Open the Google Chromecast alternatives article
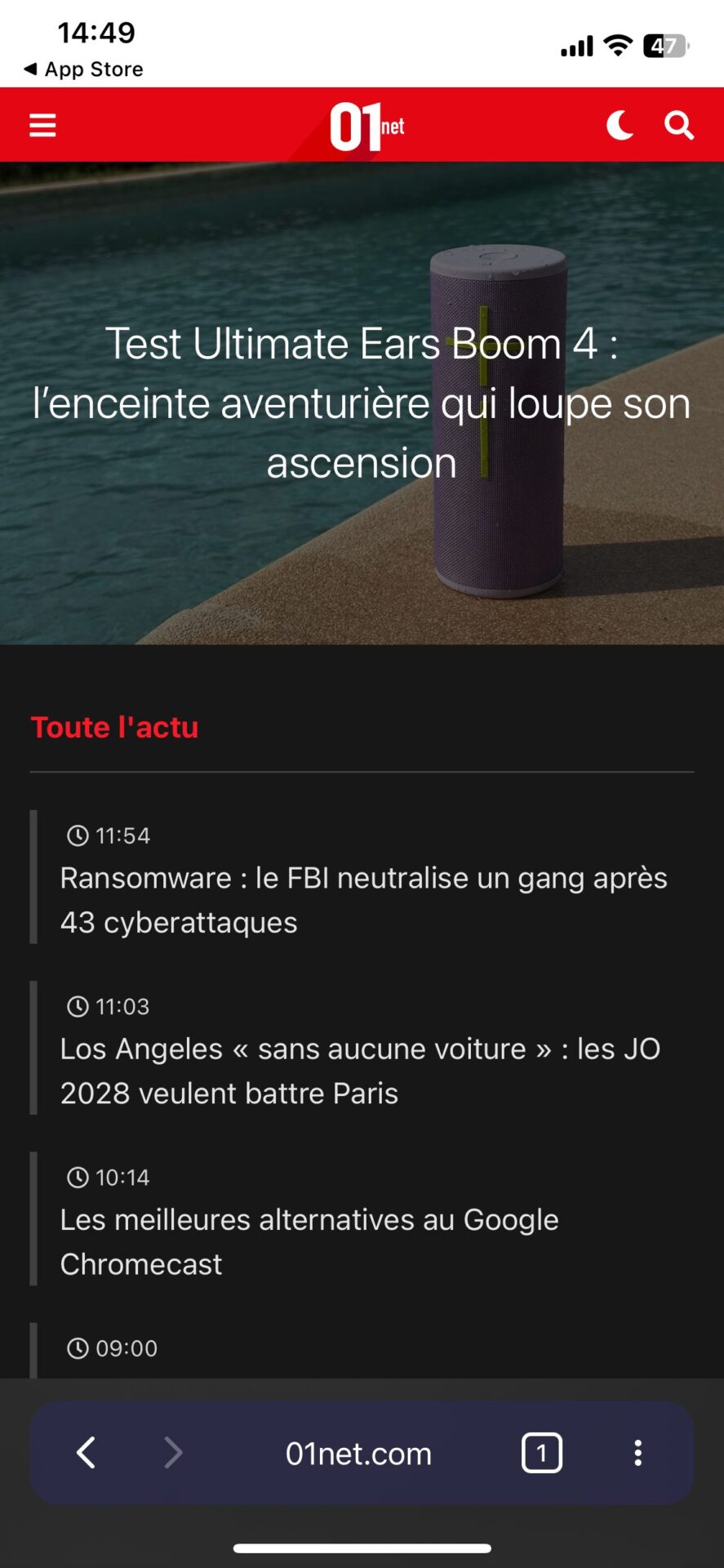 [x=309, y=1241]
